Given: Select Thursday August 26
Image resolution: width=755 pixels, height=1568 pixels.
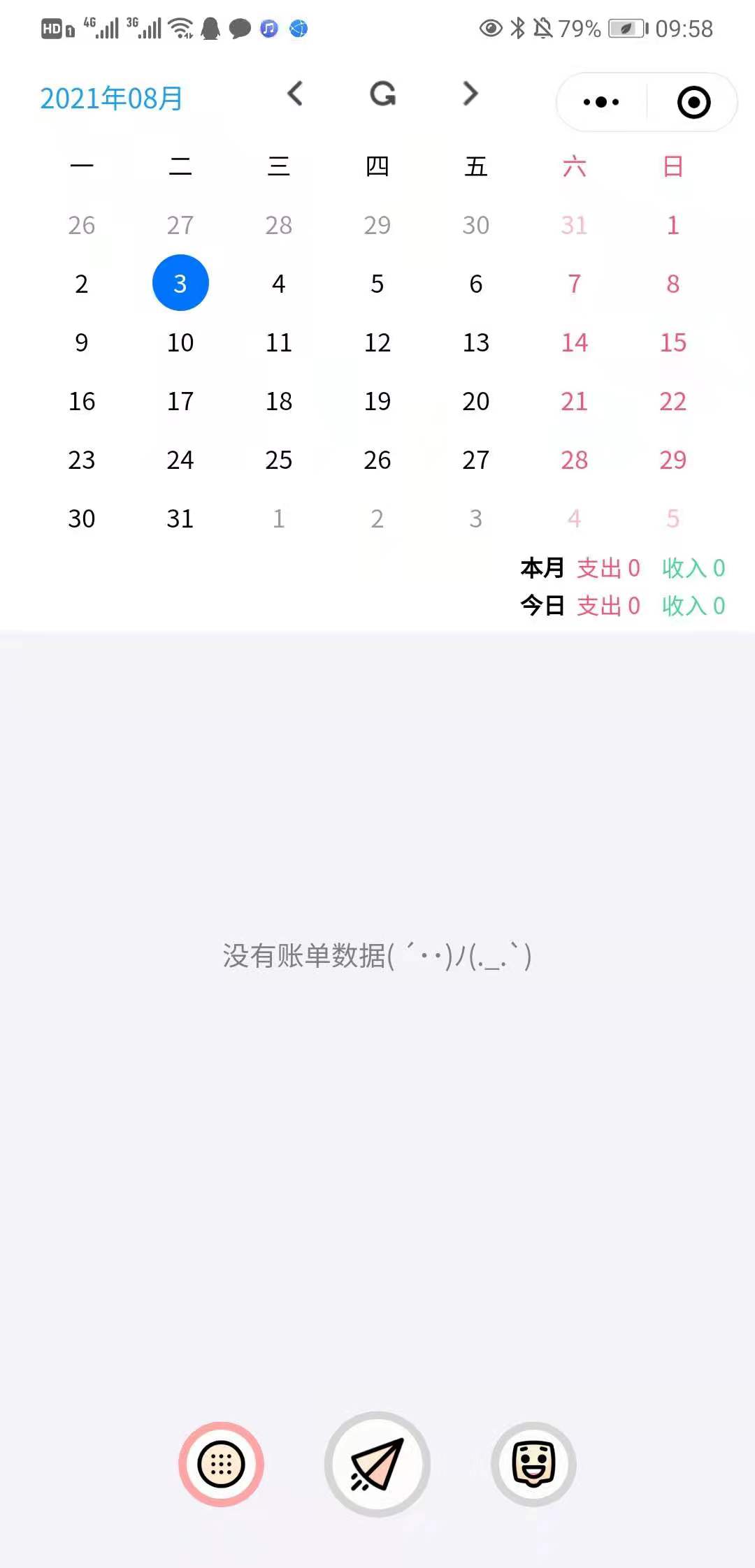Looking at the screenshot, I should 377,460.
